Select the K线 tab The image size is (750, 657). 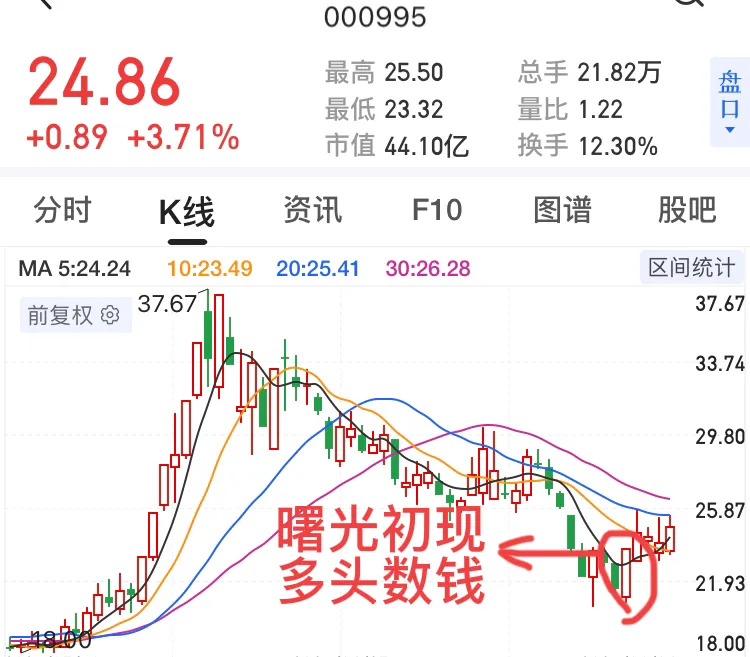pos(187,210)
